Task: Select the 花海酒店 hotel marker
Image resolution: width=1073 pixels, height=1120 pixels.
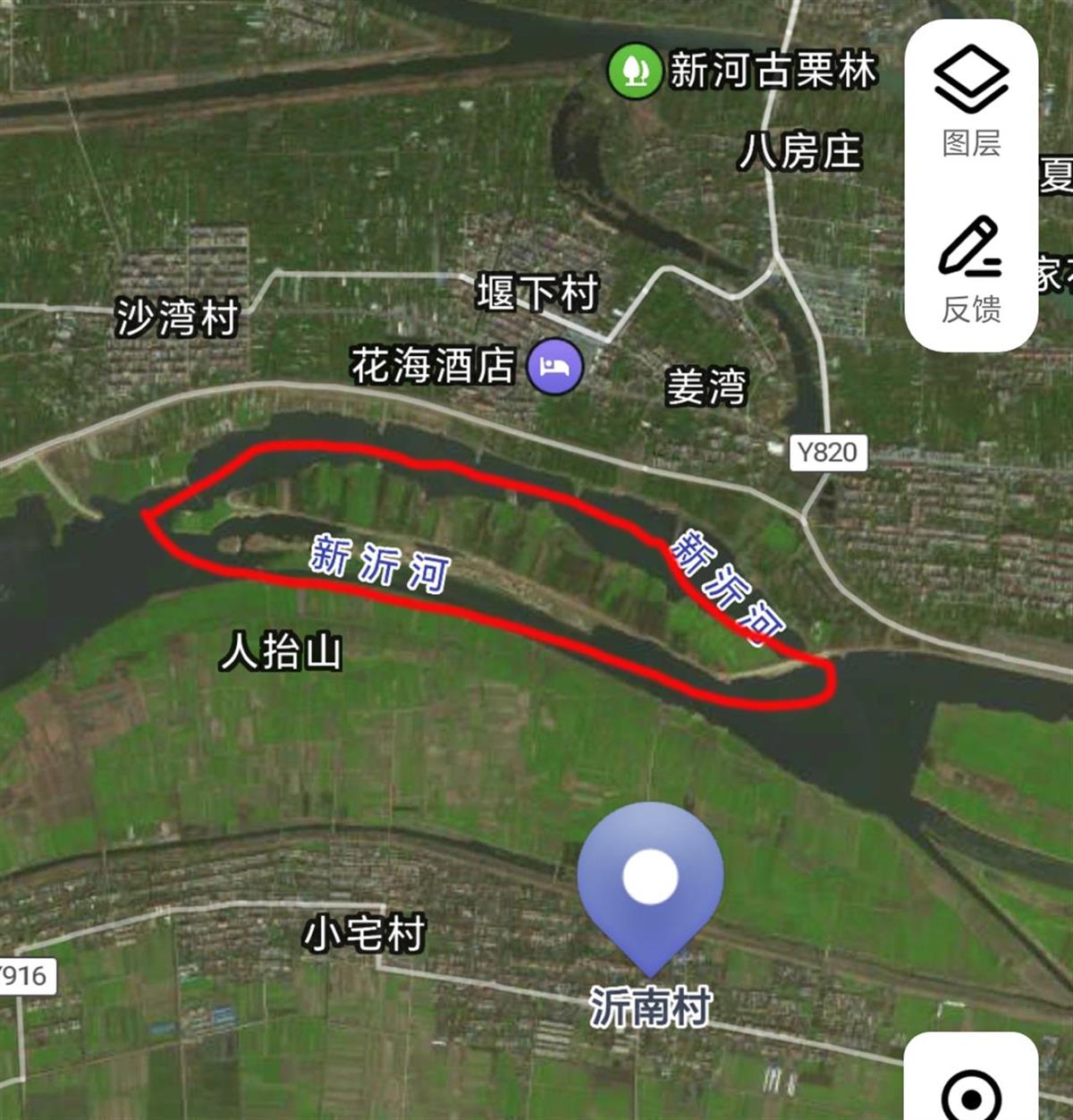Action: click(x=554, y=367)
